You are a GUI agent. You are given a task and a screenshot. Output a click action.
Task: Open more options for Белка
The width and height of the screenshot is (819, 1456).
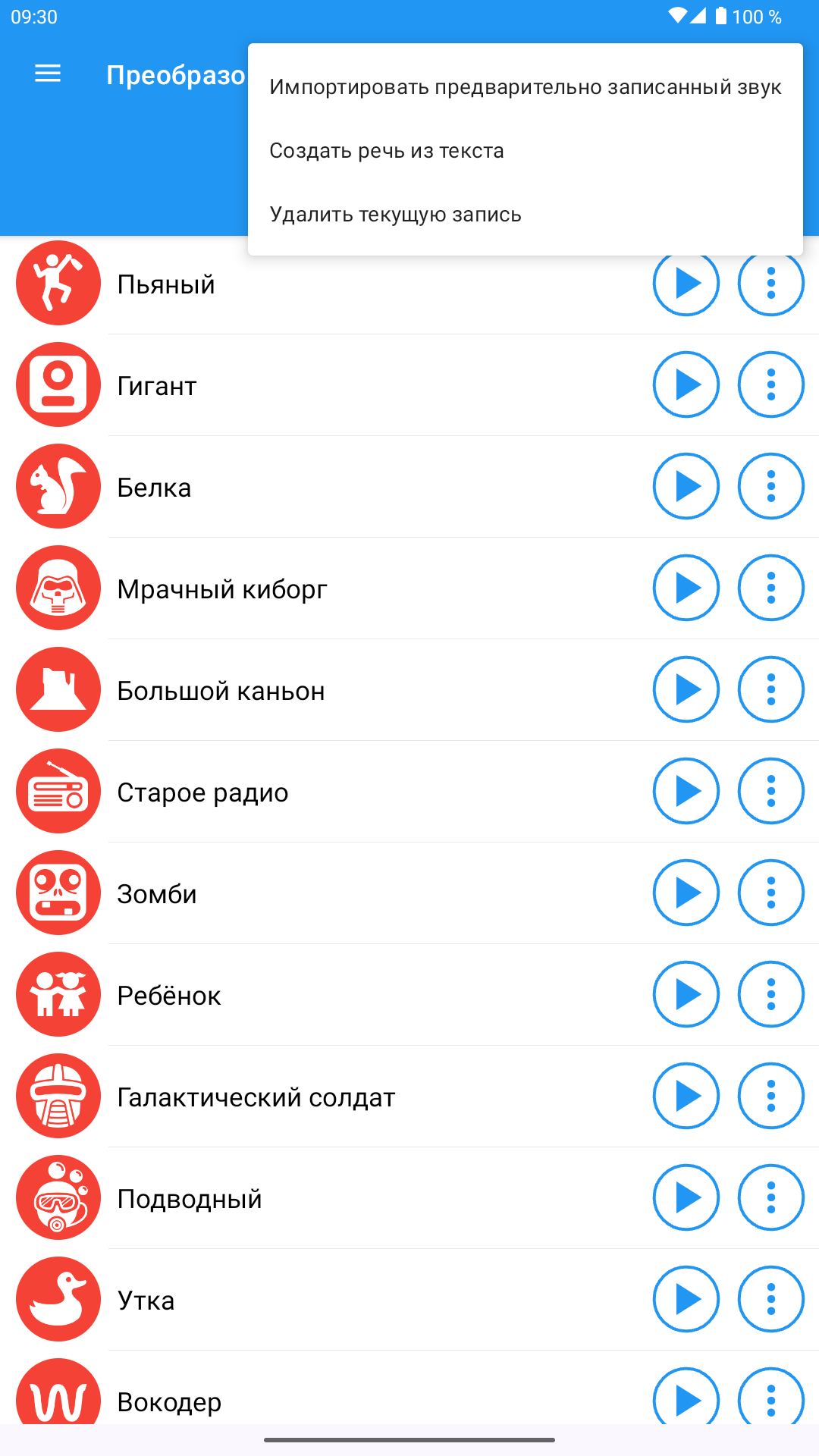[771, 486]
